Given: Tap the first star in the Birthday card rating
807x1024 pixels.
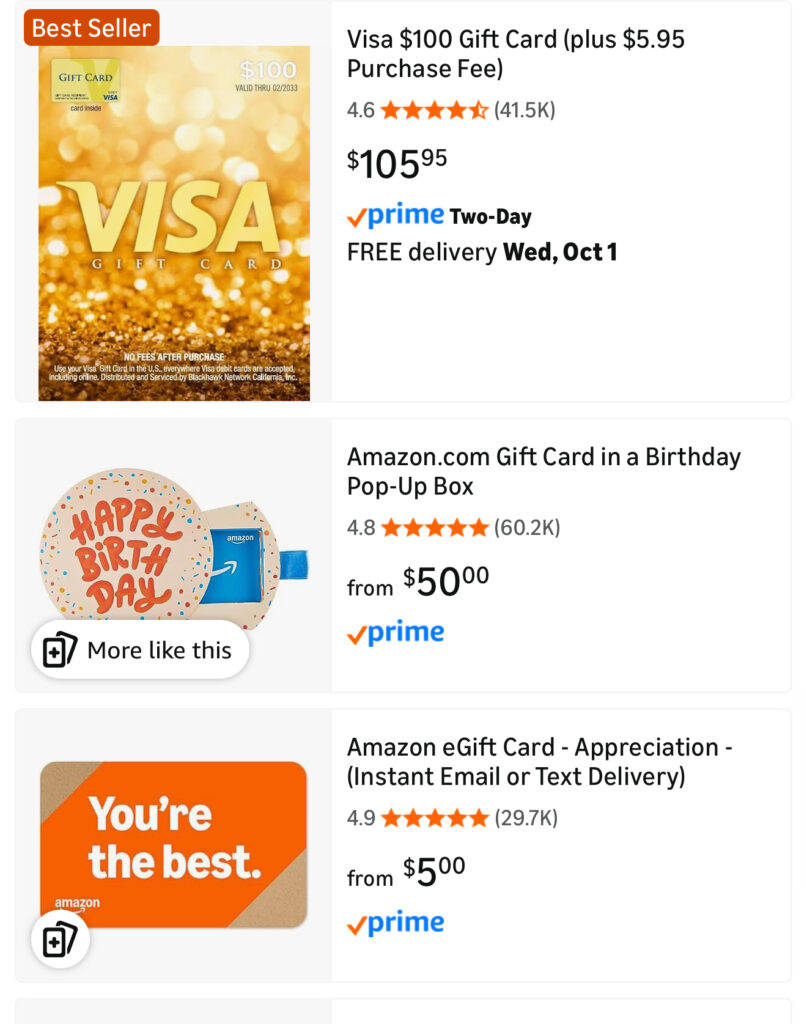Looking at the screenshot, I should [x=390, y=527].
